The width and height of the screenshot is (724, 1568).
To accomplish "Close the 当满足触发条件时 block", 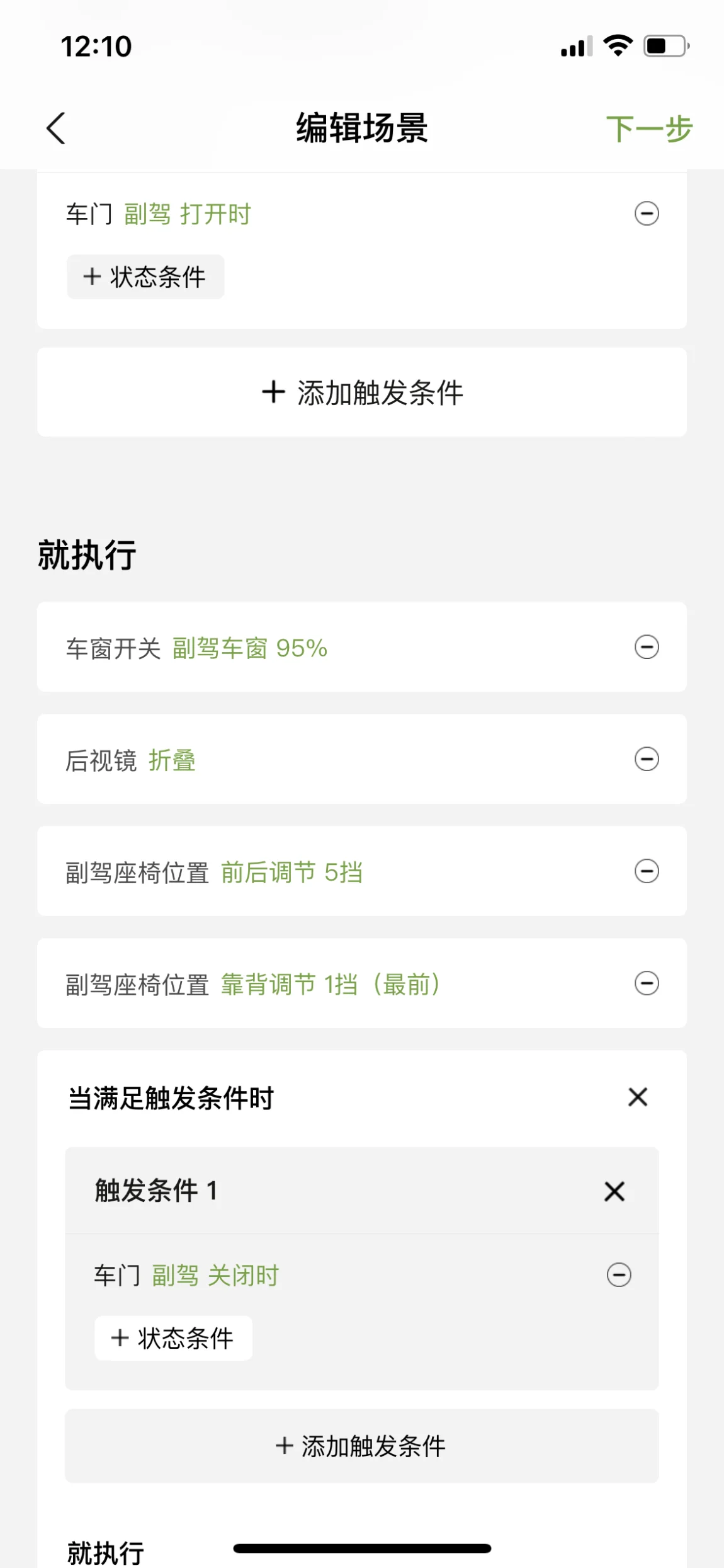I will pyautogui.click(x=638, y=1097).
